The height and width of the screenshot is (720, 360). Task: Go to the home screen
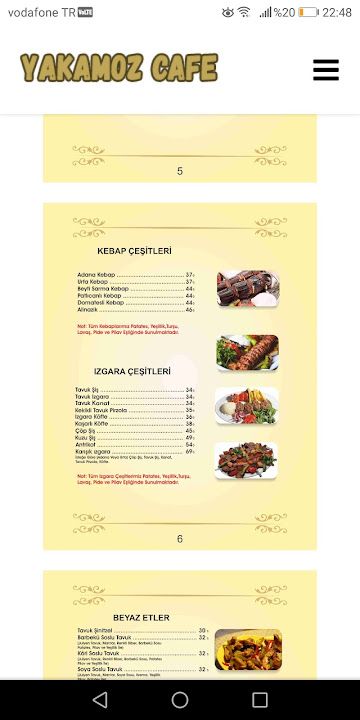[180, 700]
